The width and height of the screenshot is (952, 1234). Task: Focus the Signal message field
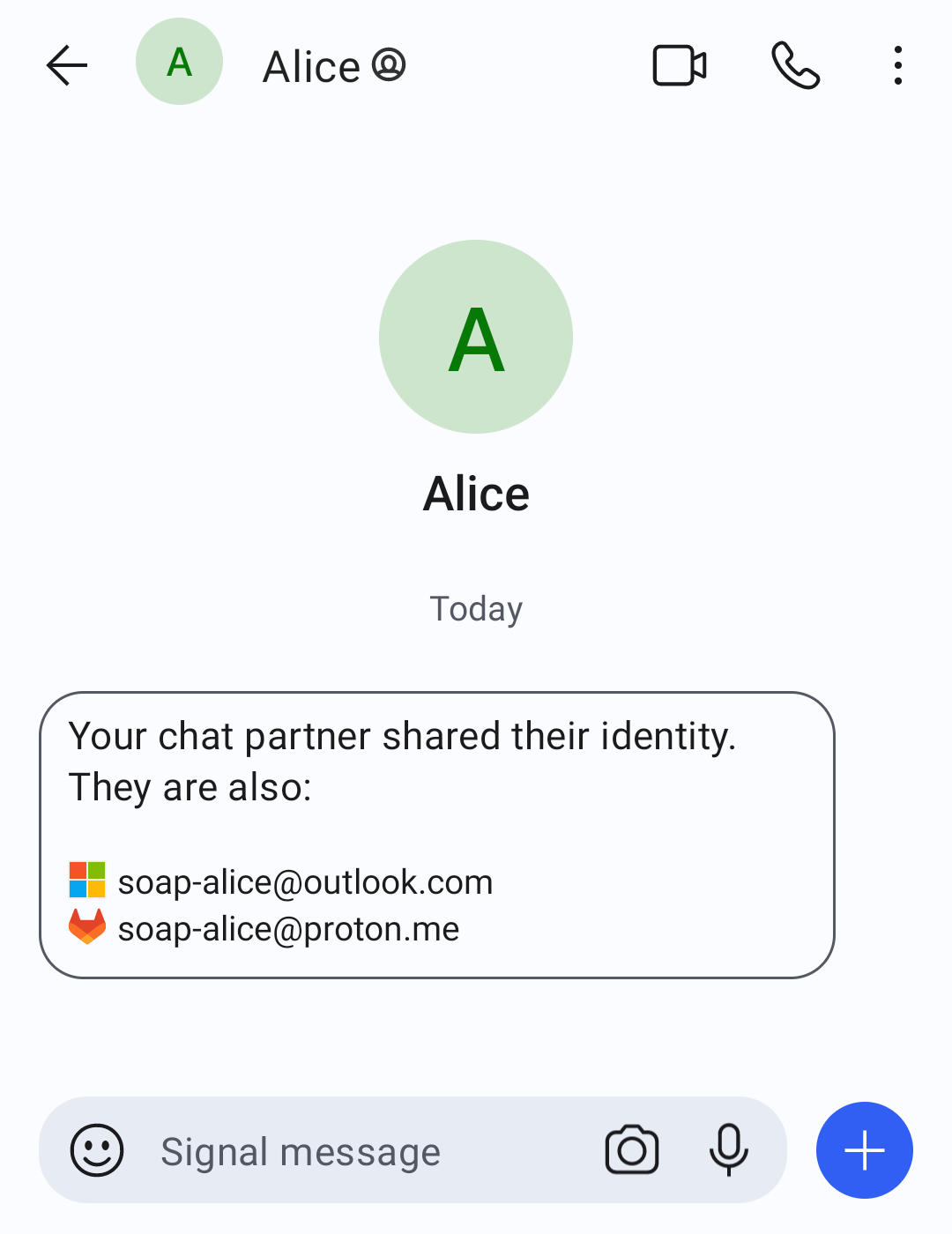(353, 1152)
